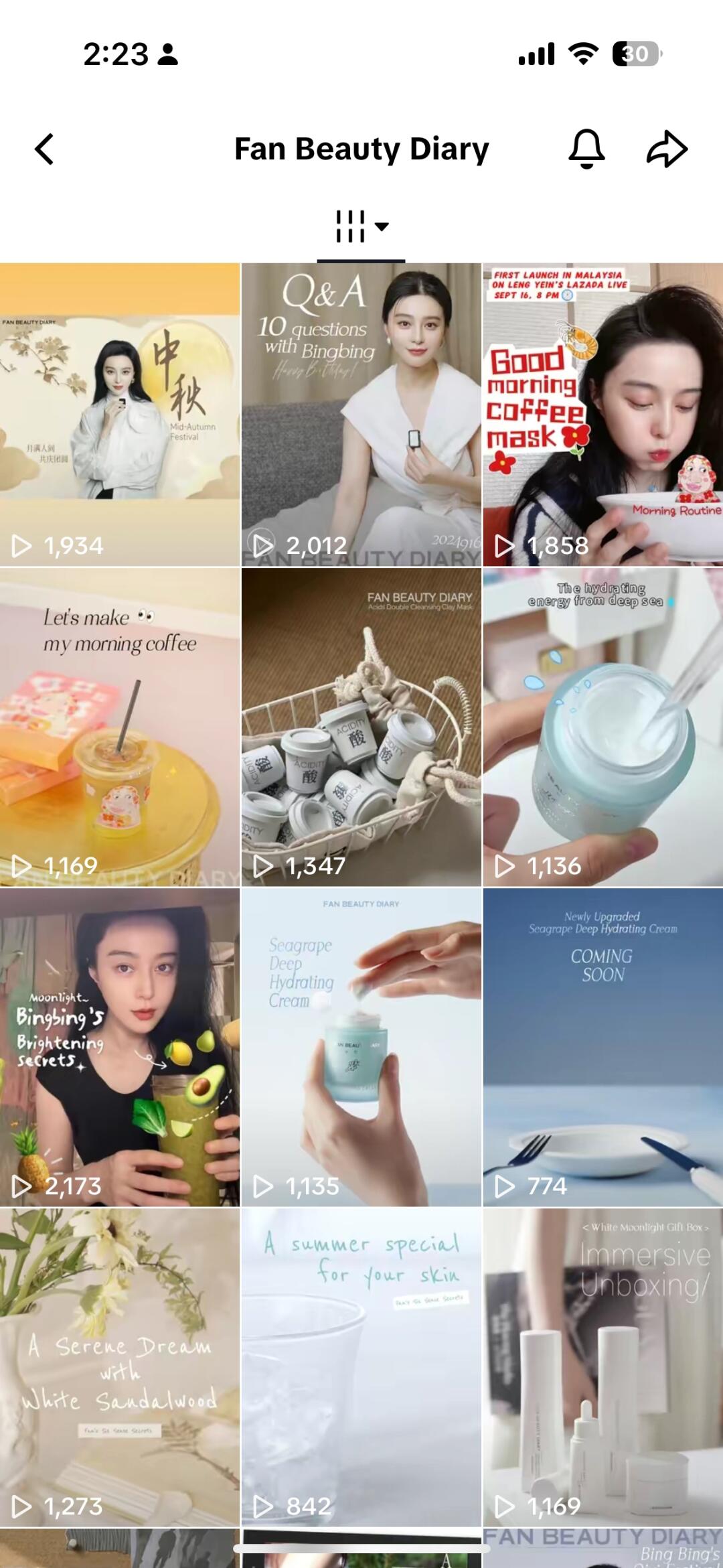Watch the Let's make my morning coffee video
The image size is (723, 1568).
pos(120,727)
